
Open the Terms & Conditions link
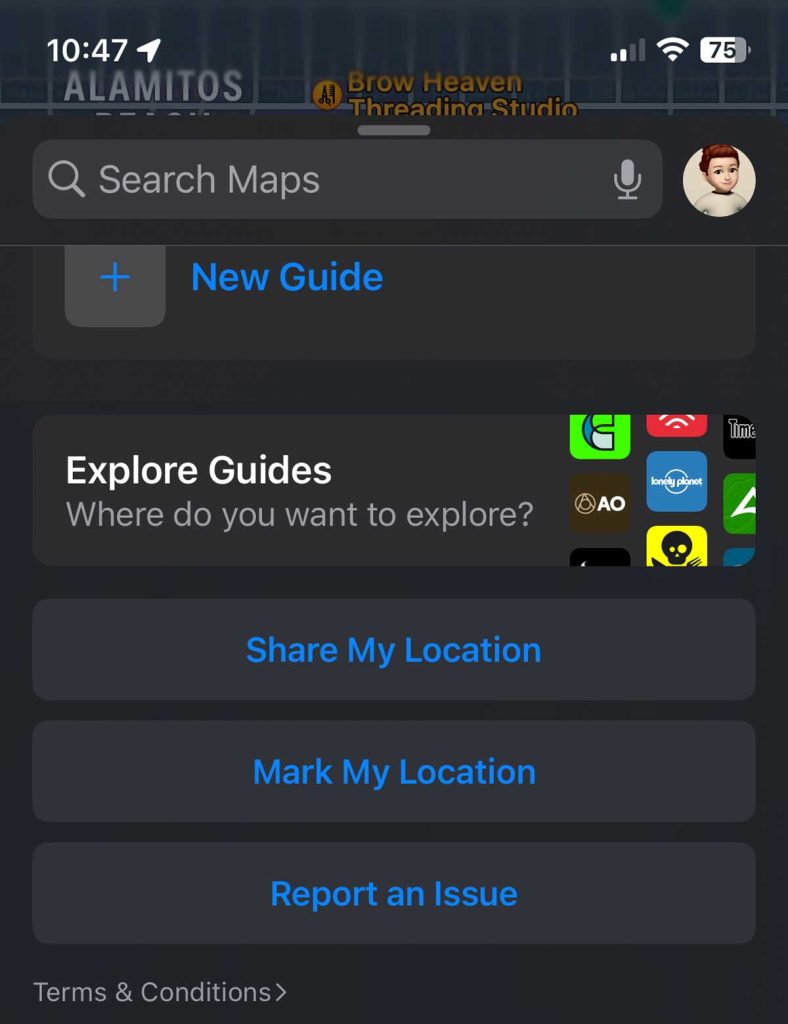click(160, 992)
